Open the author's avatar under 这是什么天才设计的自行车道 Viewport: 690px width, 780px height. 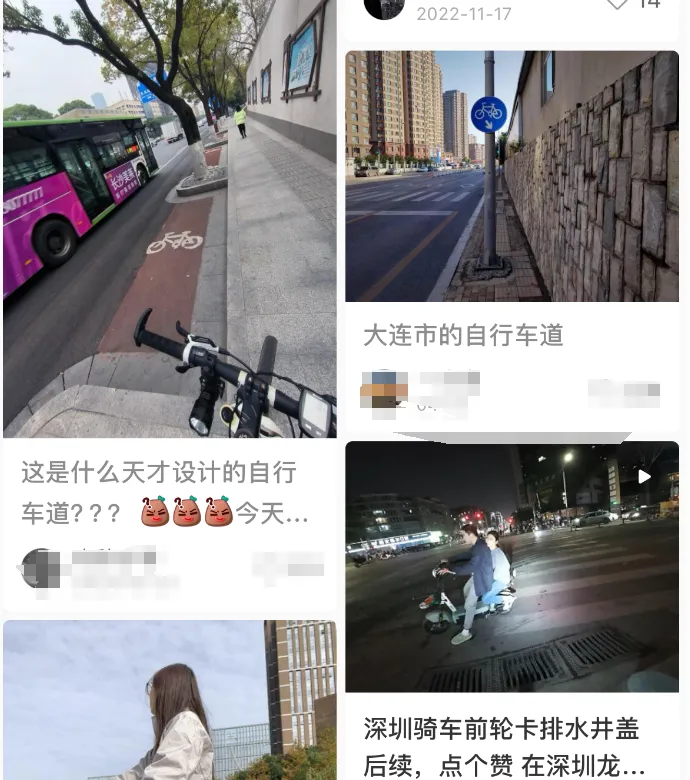(x=40, y=568)
